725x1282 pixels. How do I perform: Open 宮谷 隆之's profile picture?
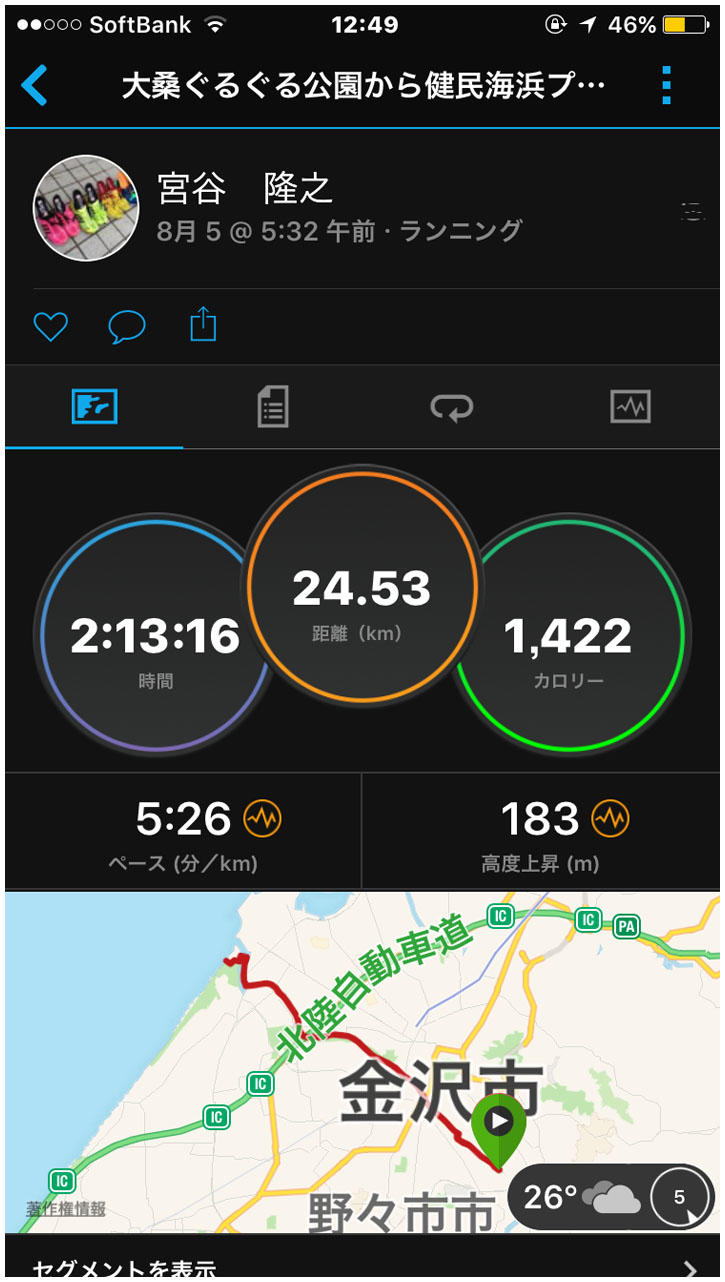86,208
